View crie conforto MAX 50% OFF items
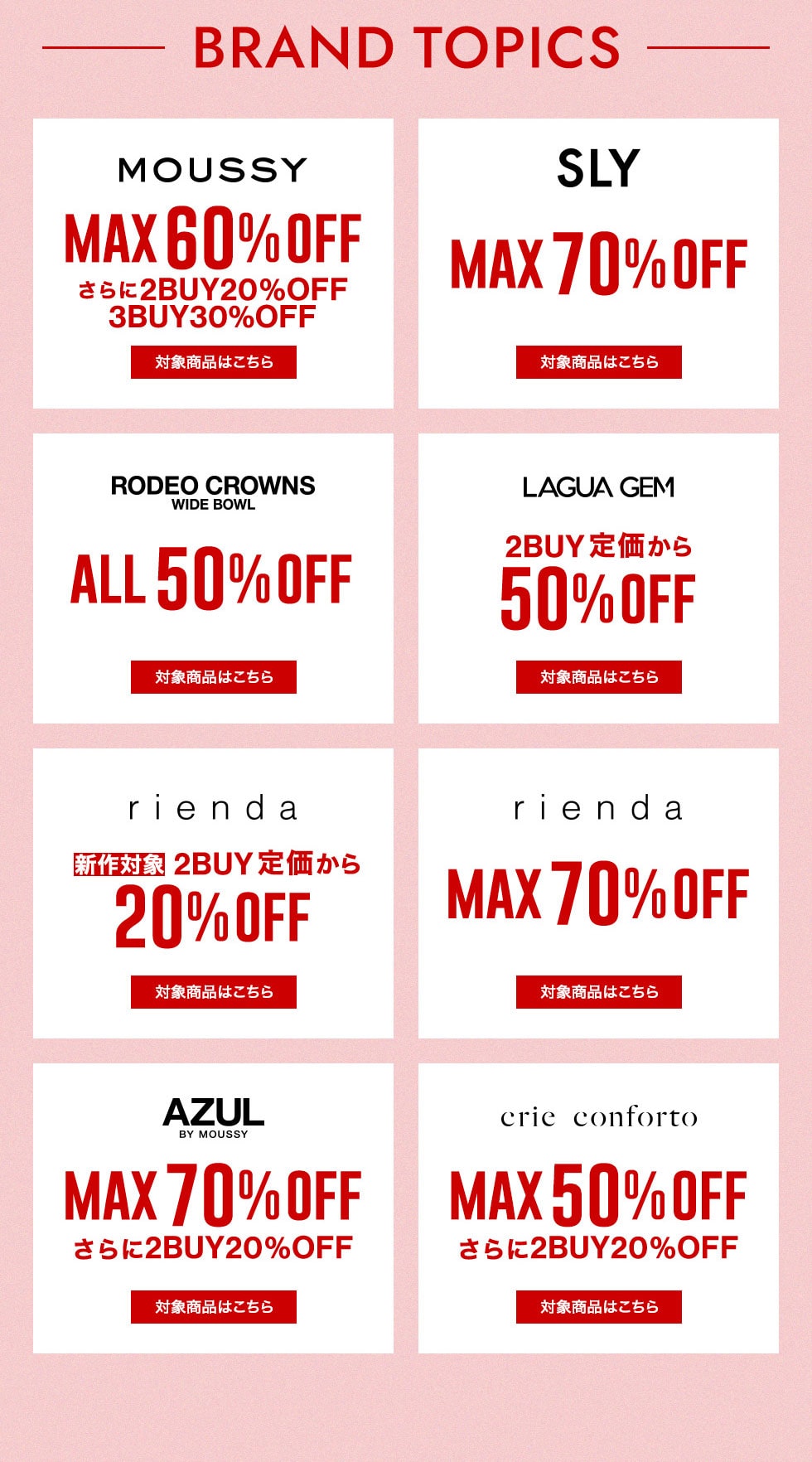 point(598,1307)
